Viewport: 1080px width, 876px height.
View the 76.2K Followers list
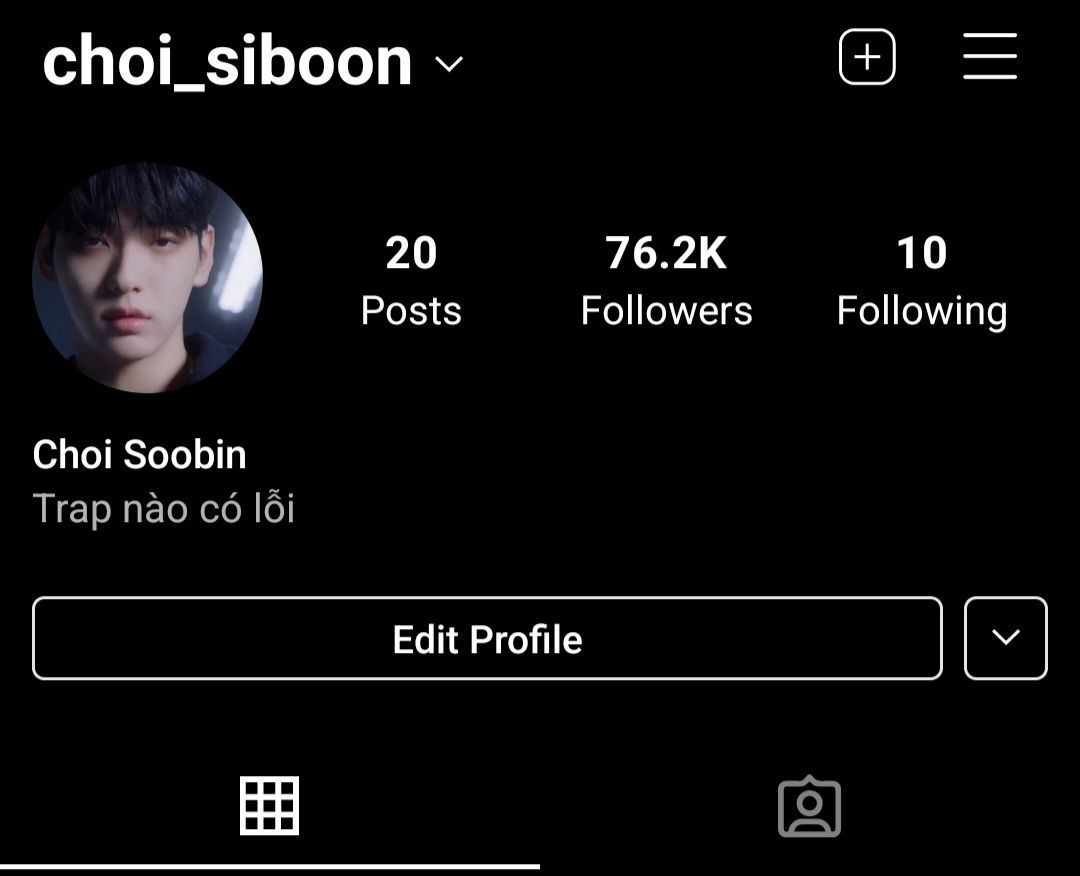[666, 281]
